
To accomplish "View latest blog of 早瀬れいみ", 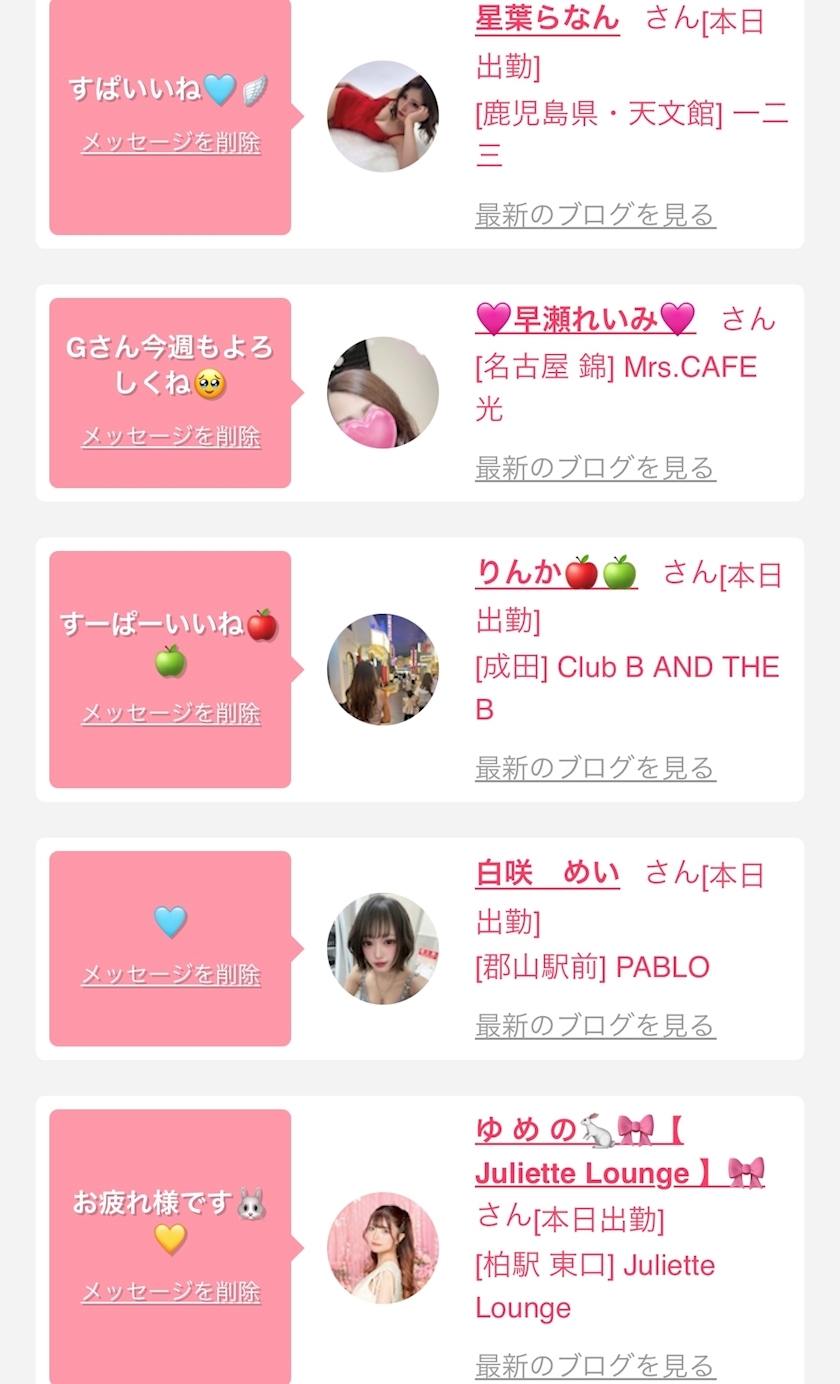I will 595,468.
